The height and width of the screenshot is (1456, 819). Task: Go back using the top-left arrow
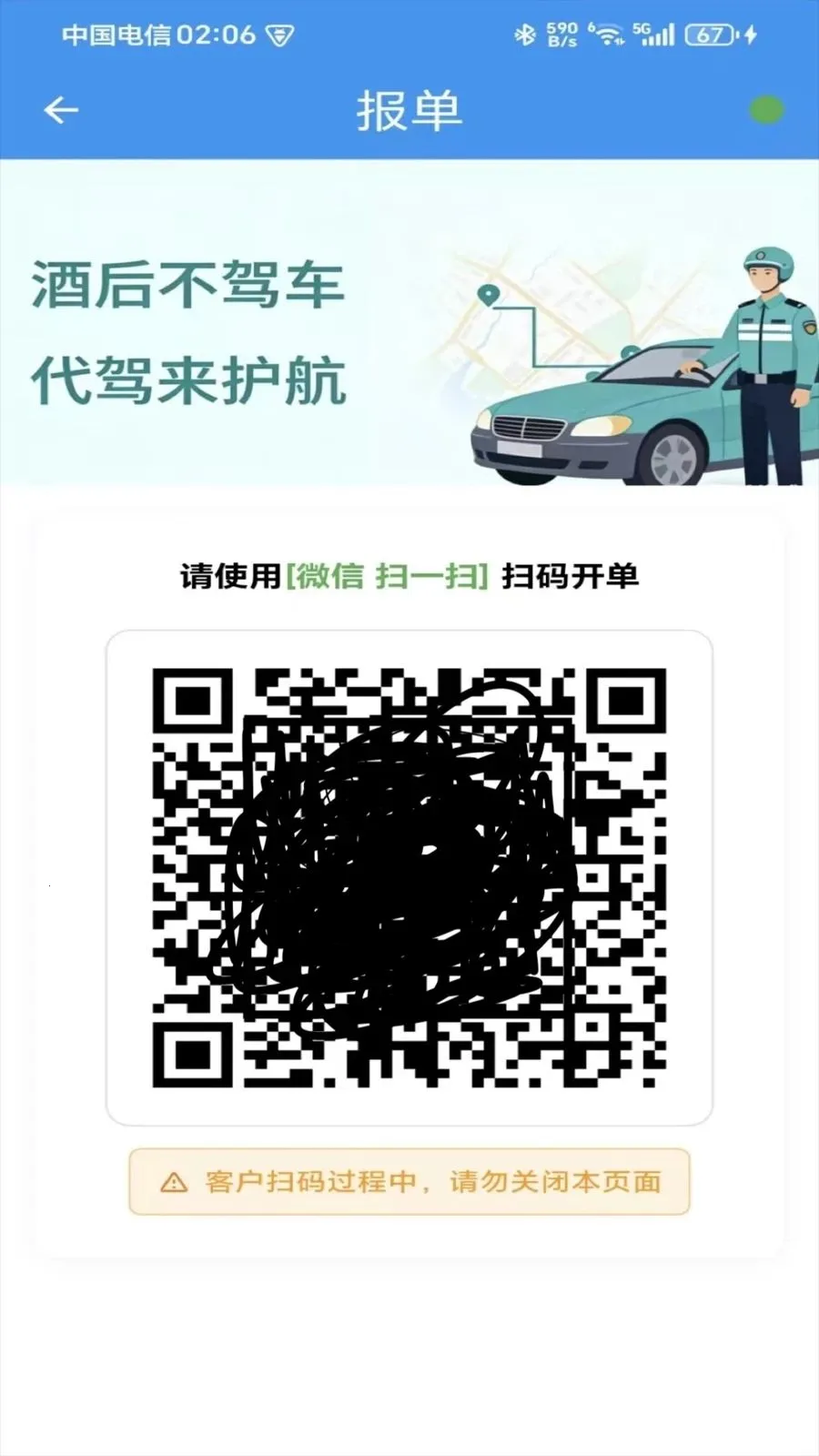[x=61, y=110]
